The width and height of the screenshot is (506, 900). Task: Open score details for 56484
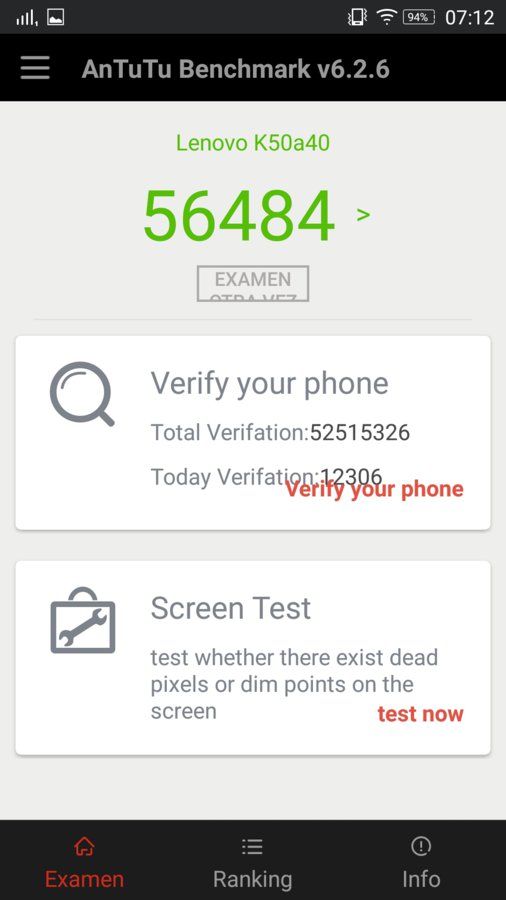363,215
